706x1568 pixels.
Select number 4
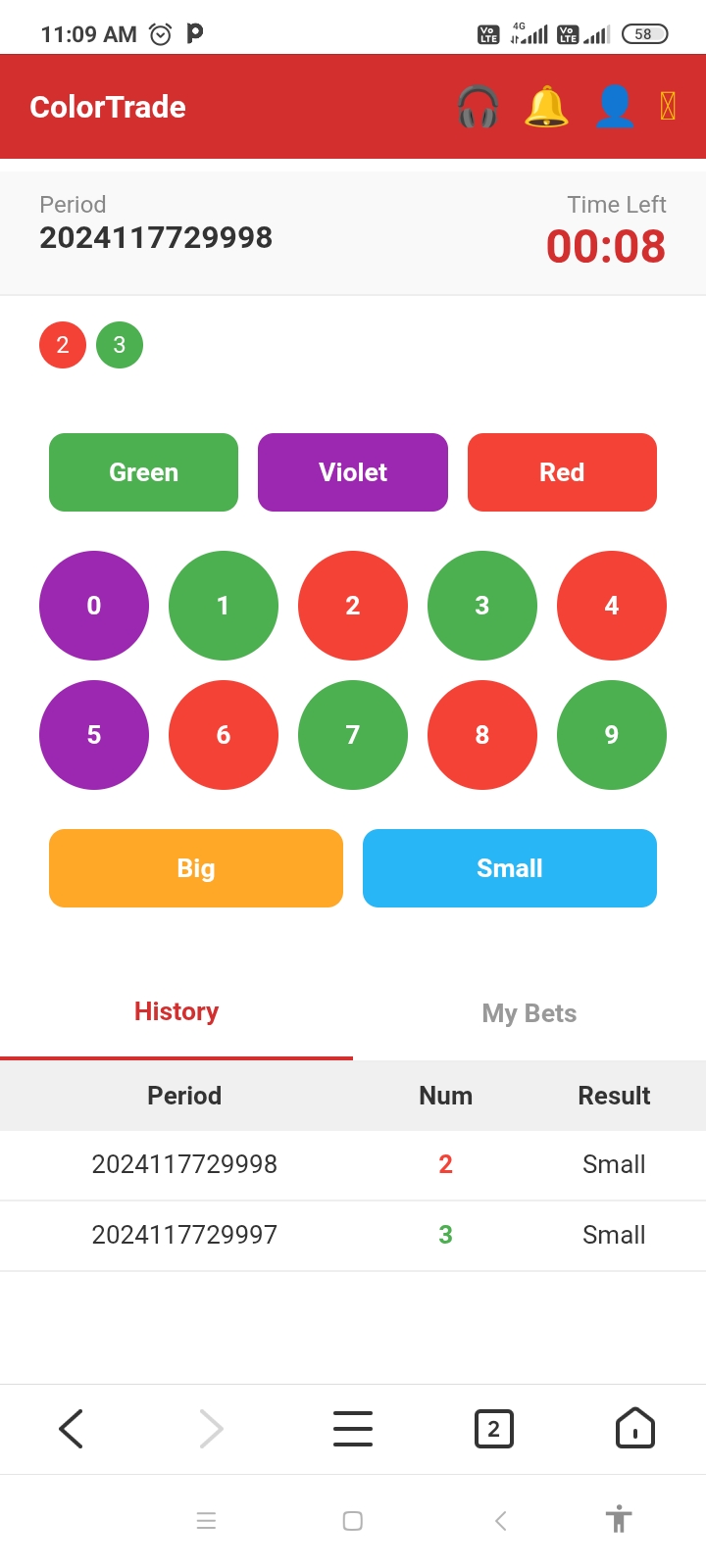pyautogui.click(x=612, y=606)
